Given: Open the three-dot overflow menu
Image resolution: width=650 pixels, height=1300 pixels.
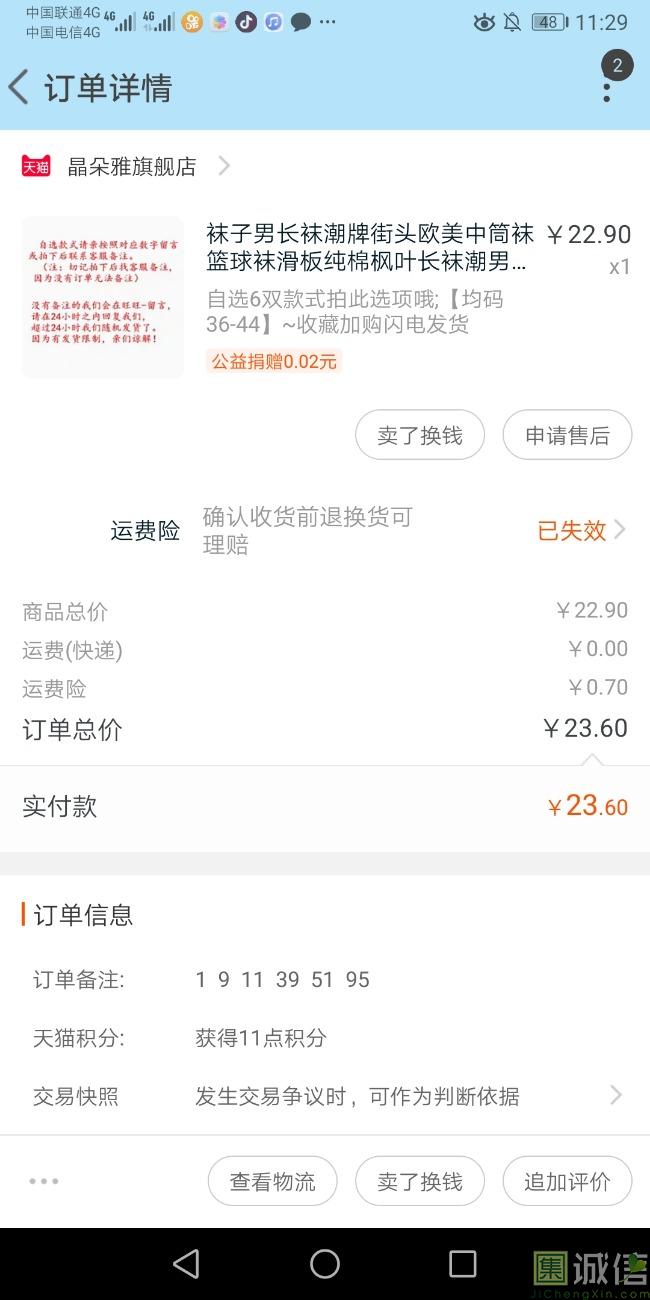Looking at the screenshot, I should point(607,90).
